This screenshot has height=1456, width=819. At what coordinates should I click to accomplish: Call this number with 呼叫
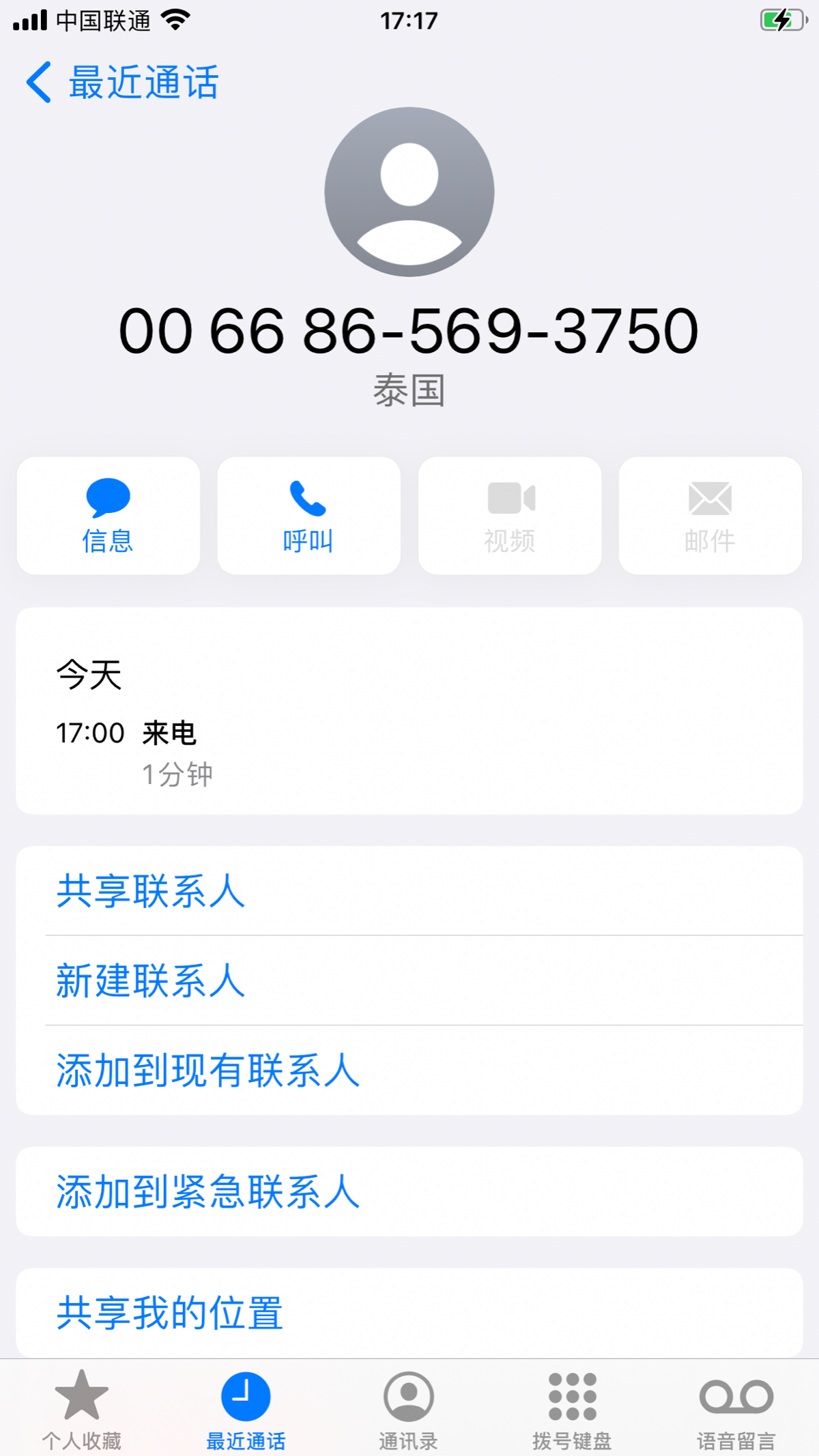(x=308, y=516)
